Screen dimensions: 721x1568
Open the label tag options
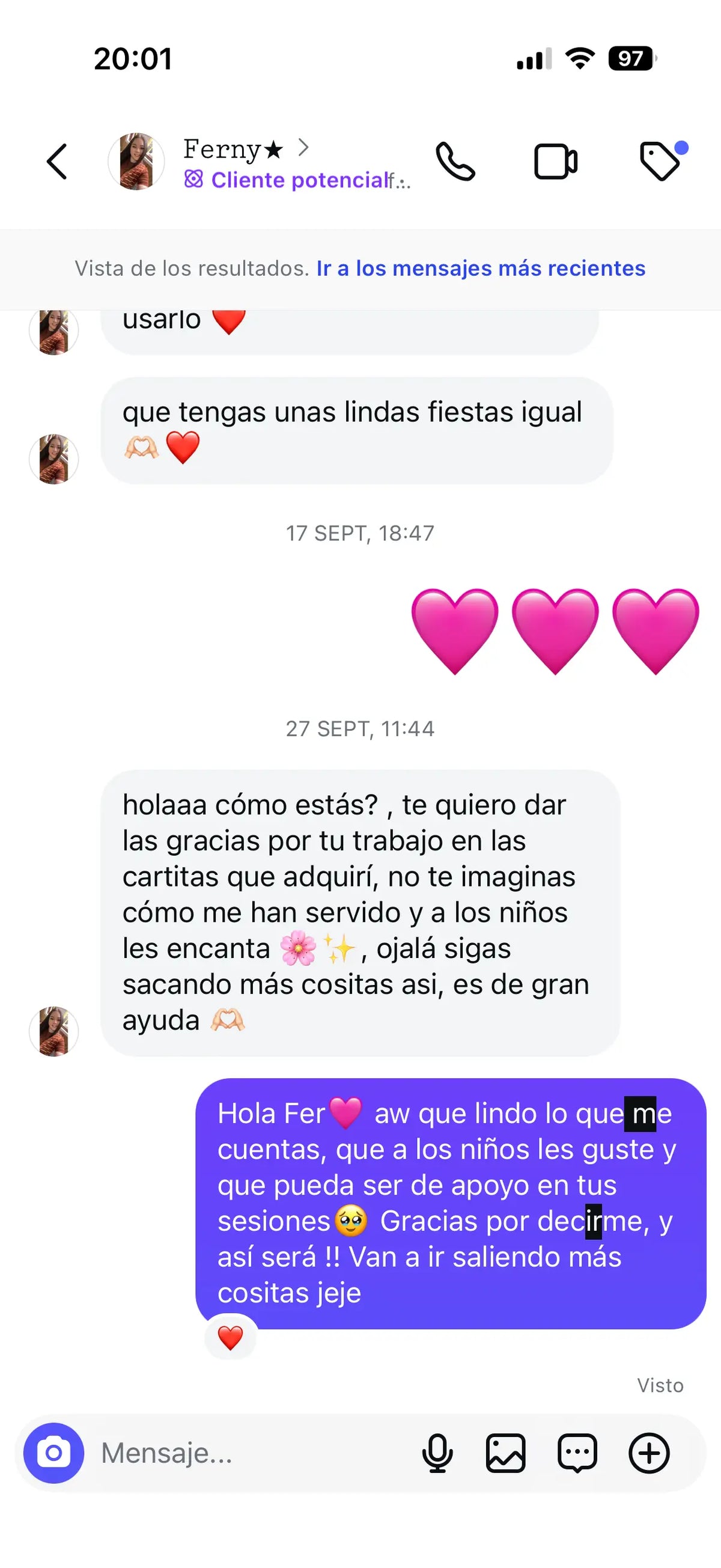[x=660, y=161]
